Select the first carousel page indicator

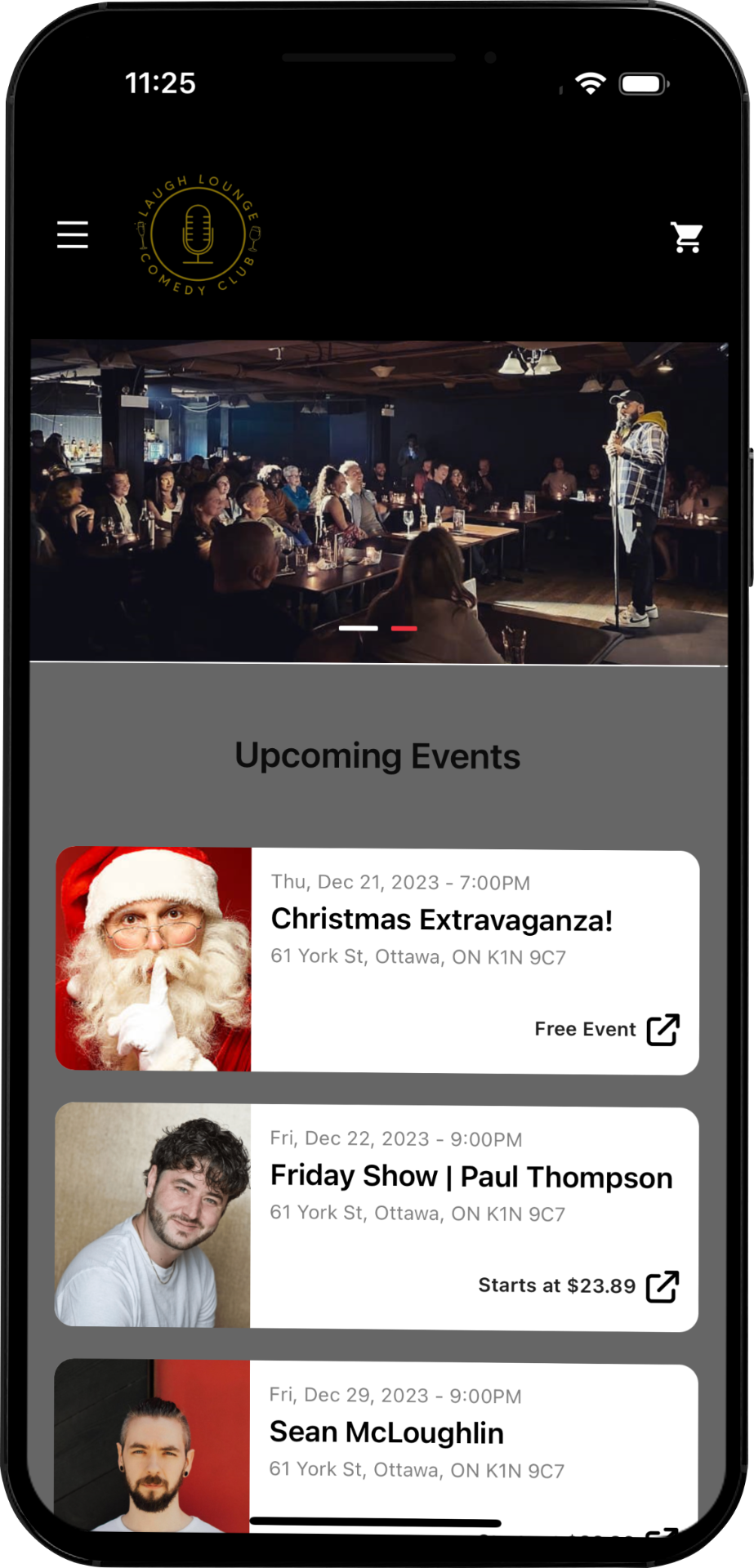pos(358,628)
